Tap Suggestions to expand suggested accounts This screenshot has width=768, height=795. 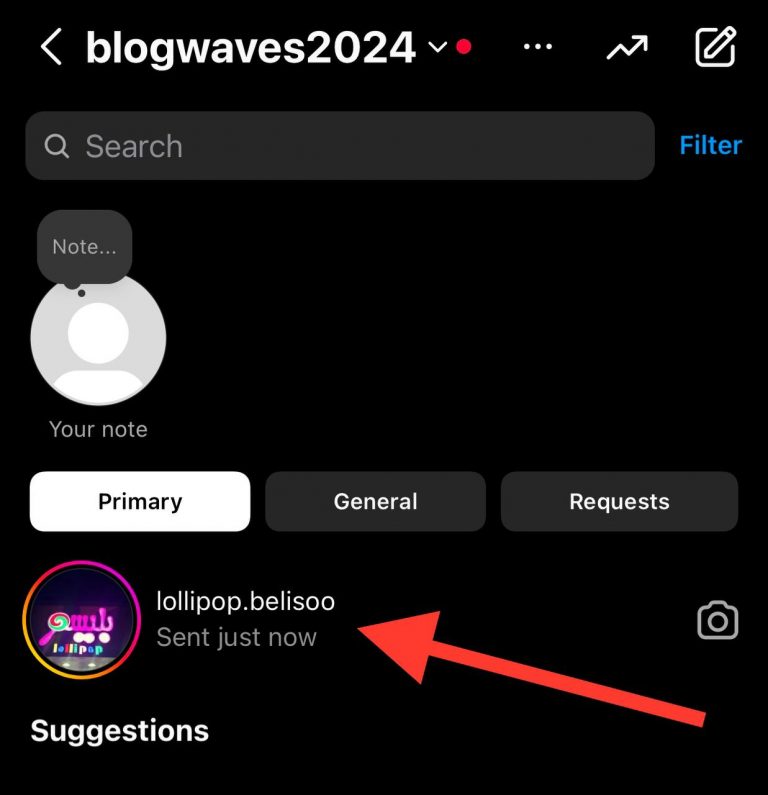(119, 731)
